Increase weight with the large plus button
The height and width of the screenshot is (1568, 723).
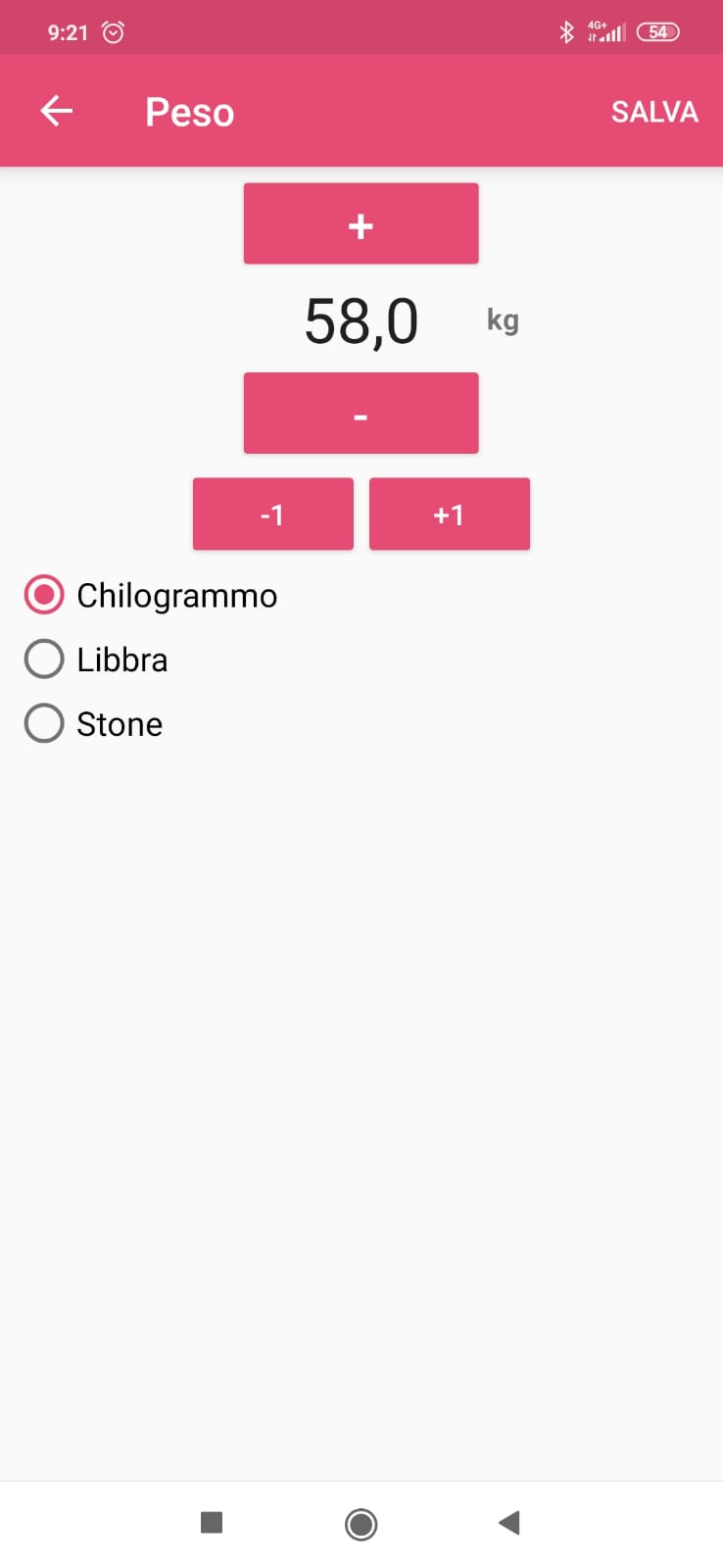(361, 224)
